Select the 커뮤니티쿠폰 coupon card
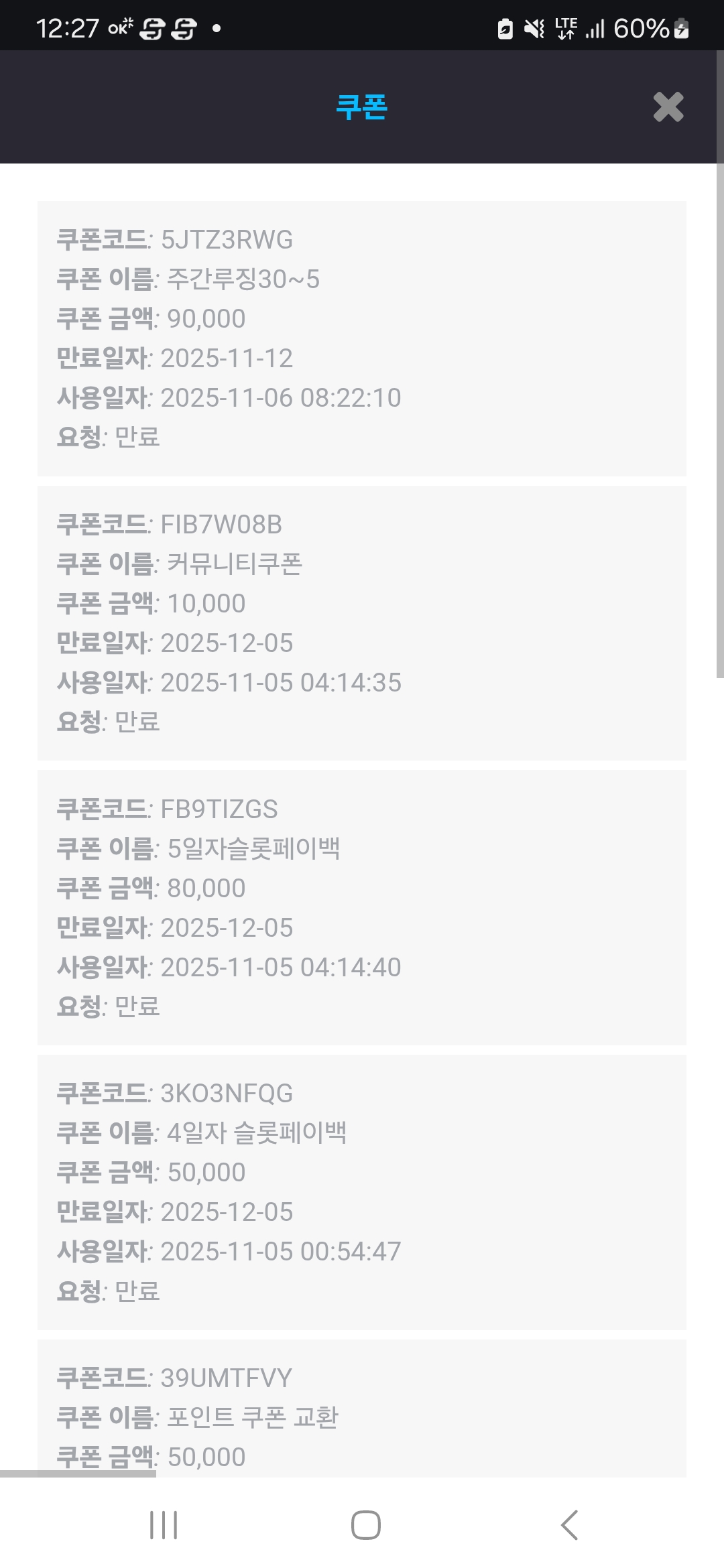 point(362,623)
